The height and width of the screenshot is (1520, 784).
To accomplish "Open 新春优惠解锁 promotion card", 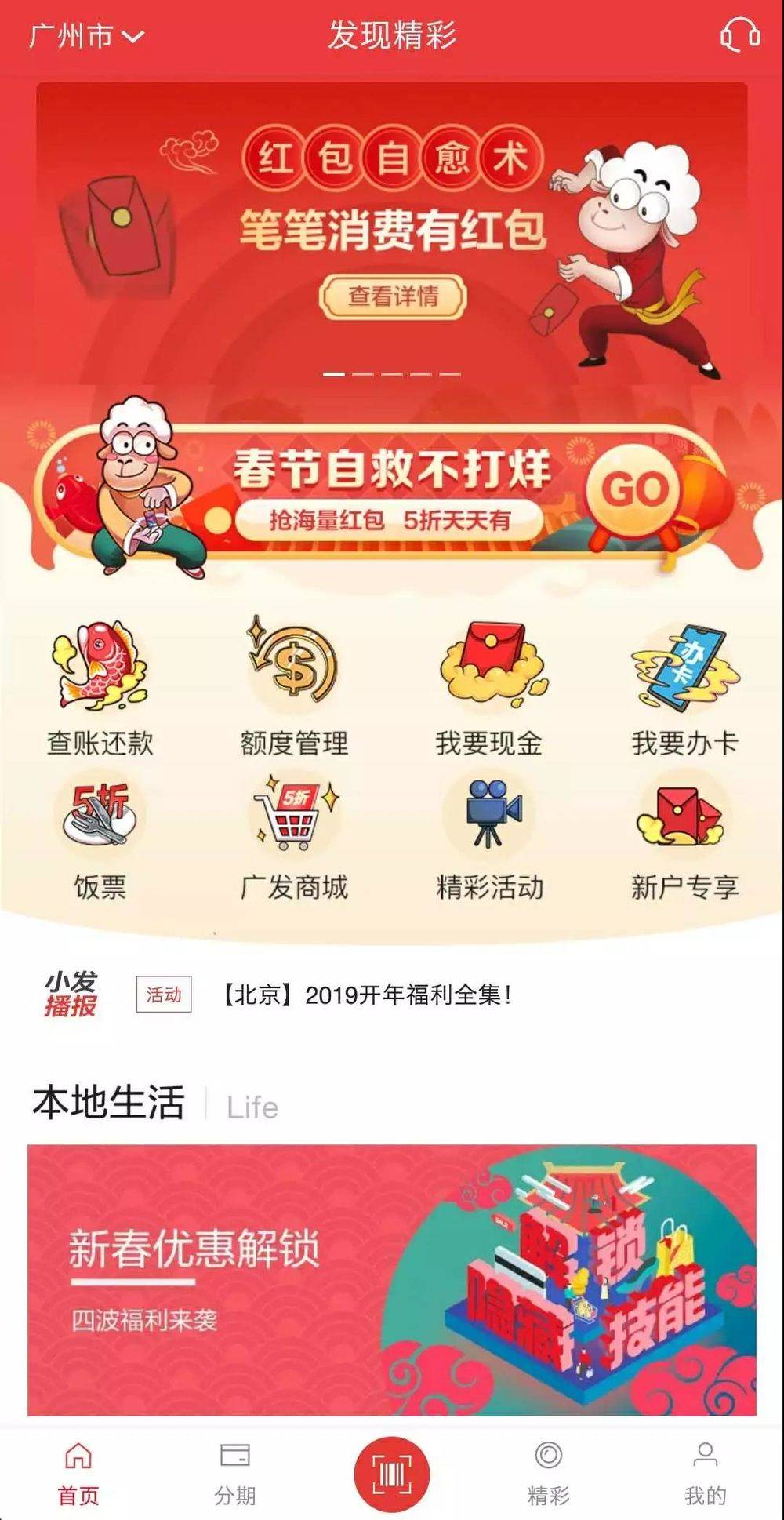I will coord(392,1279).
